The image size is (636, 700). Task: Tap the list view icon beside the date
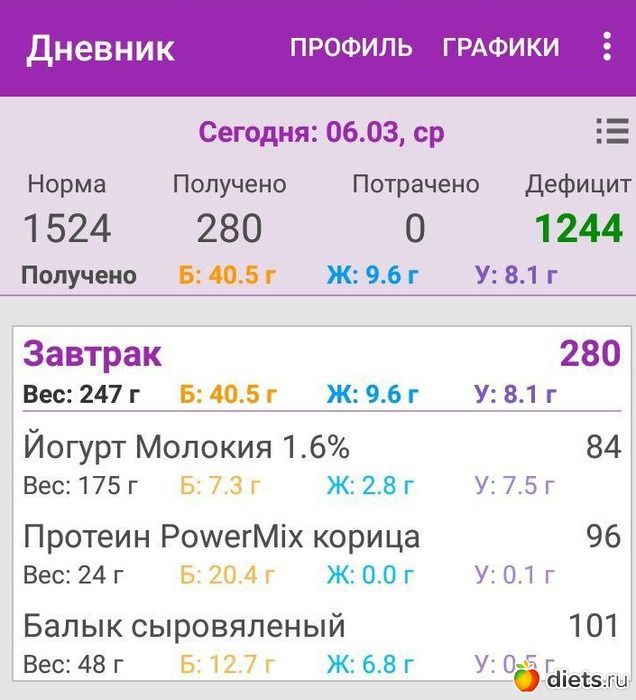point(611,132)
